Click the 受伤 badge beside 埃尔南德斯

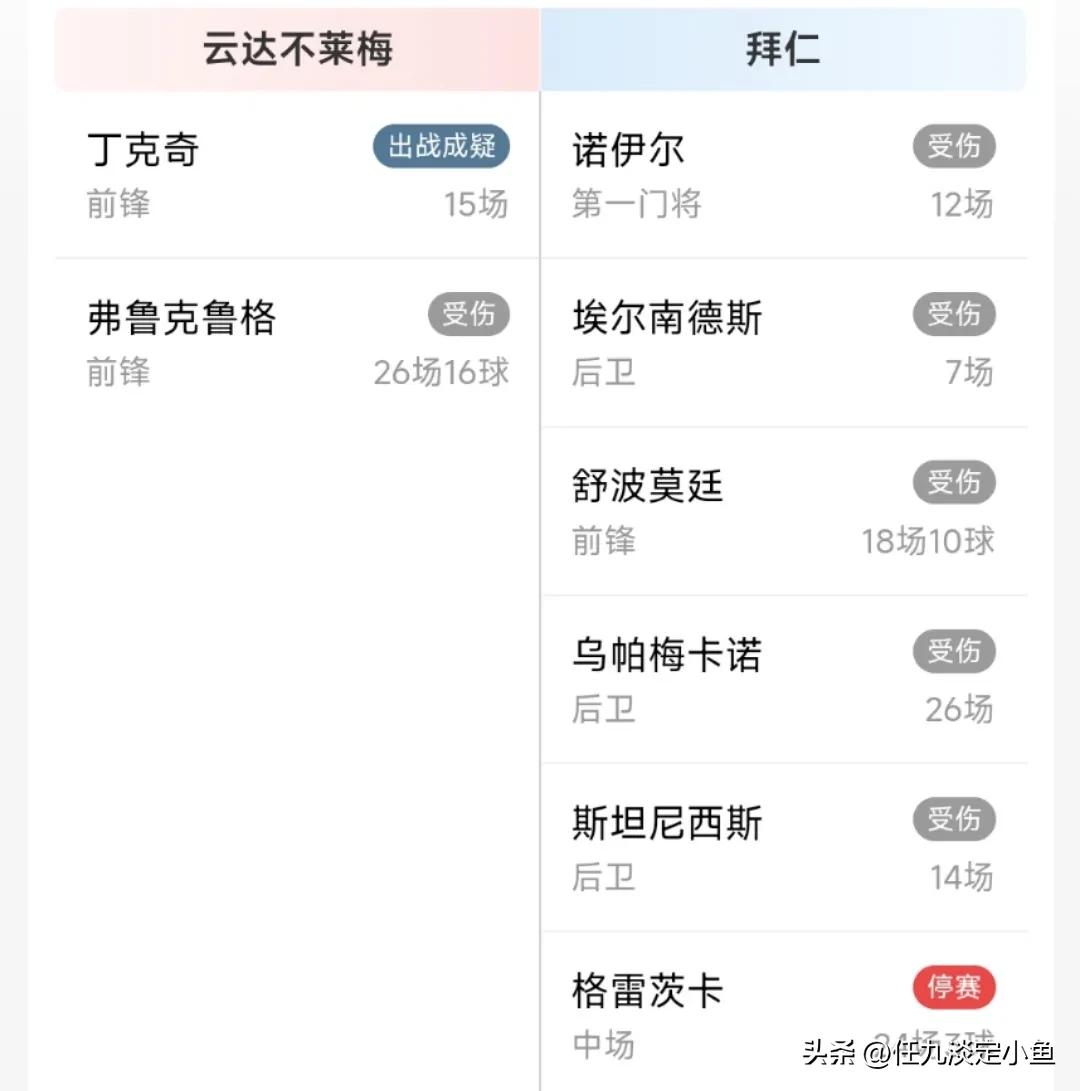pos(954,314)
